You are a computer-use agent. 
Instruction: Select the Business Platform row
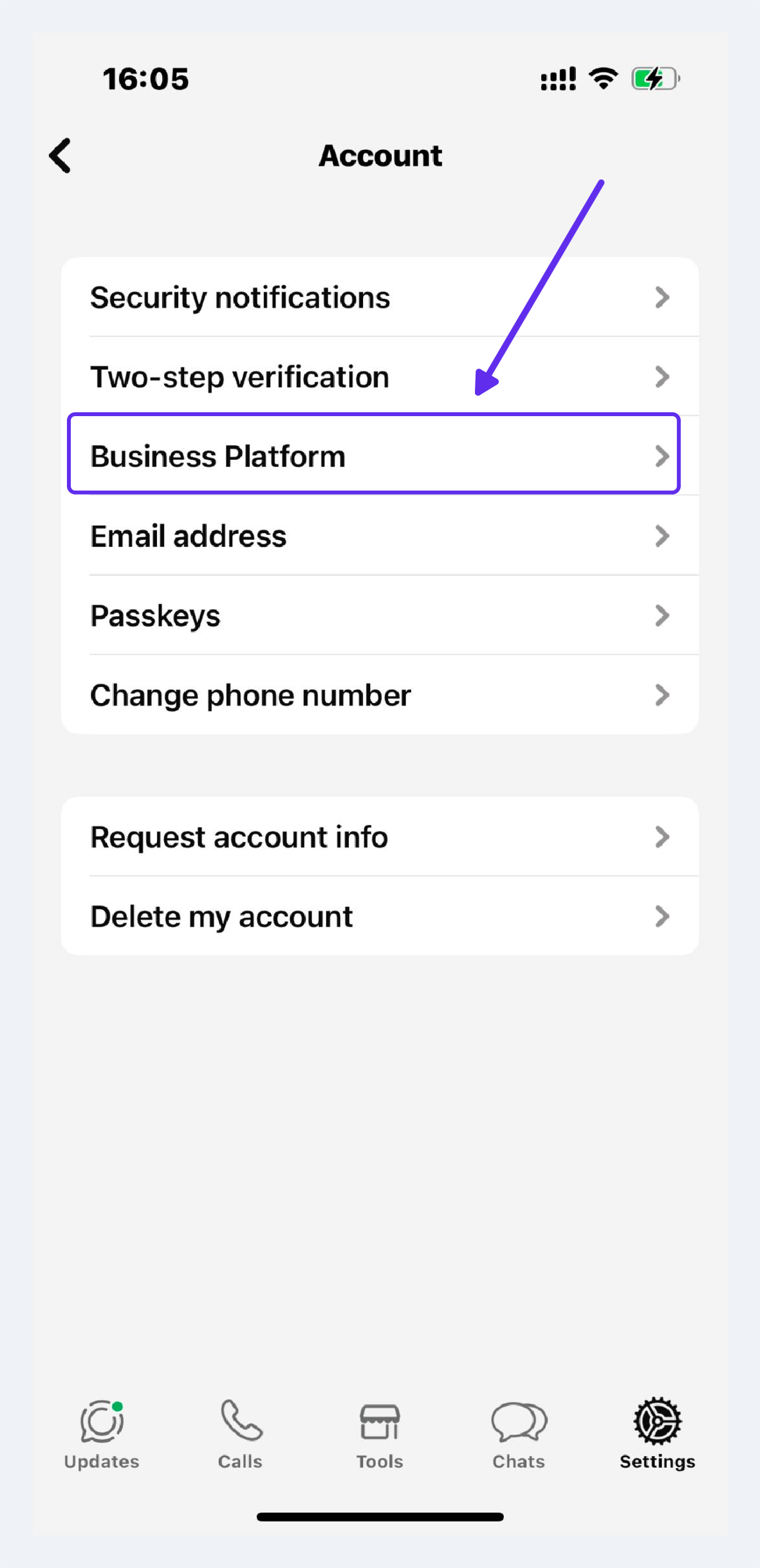coord(373,456)
